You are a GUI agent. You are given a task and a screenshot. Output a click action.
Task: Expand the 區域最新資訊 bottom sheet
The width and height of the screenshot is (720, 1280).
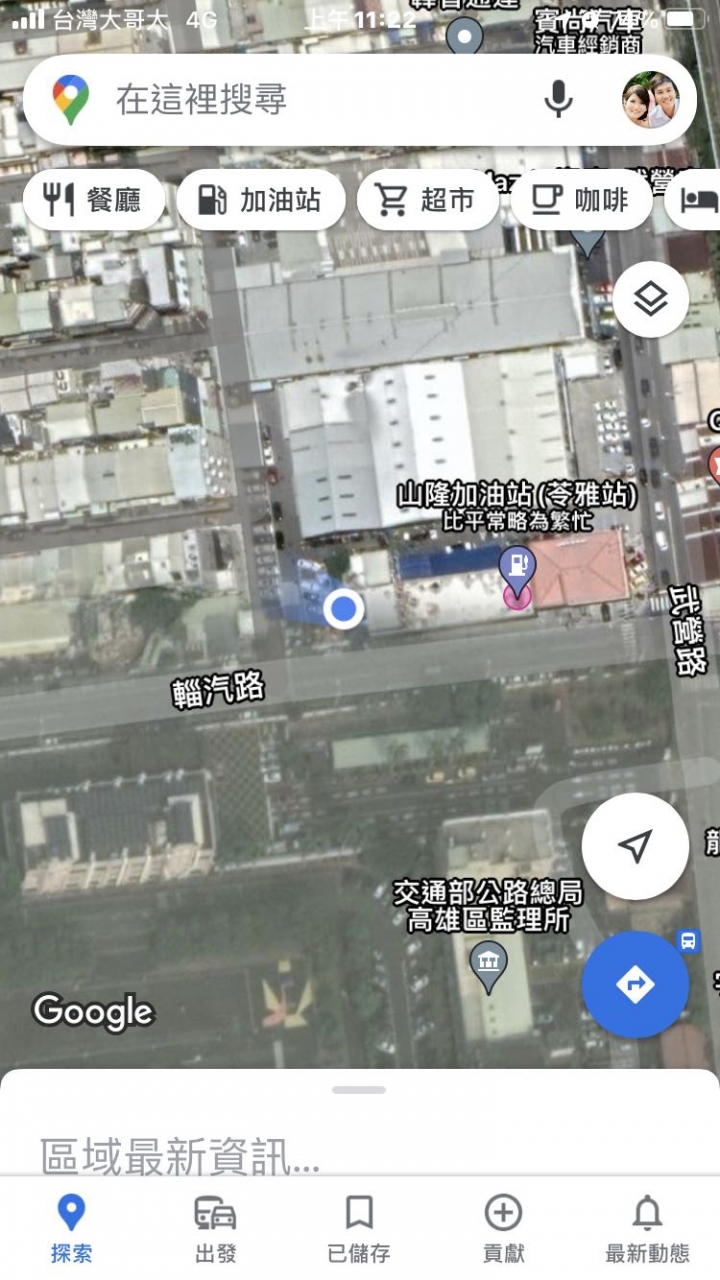(360, 1123)
